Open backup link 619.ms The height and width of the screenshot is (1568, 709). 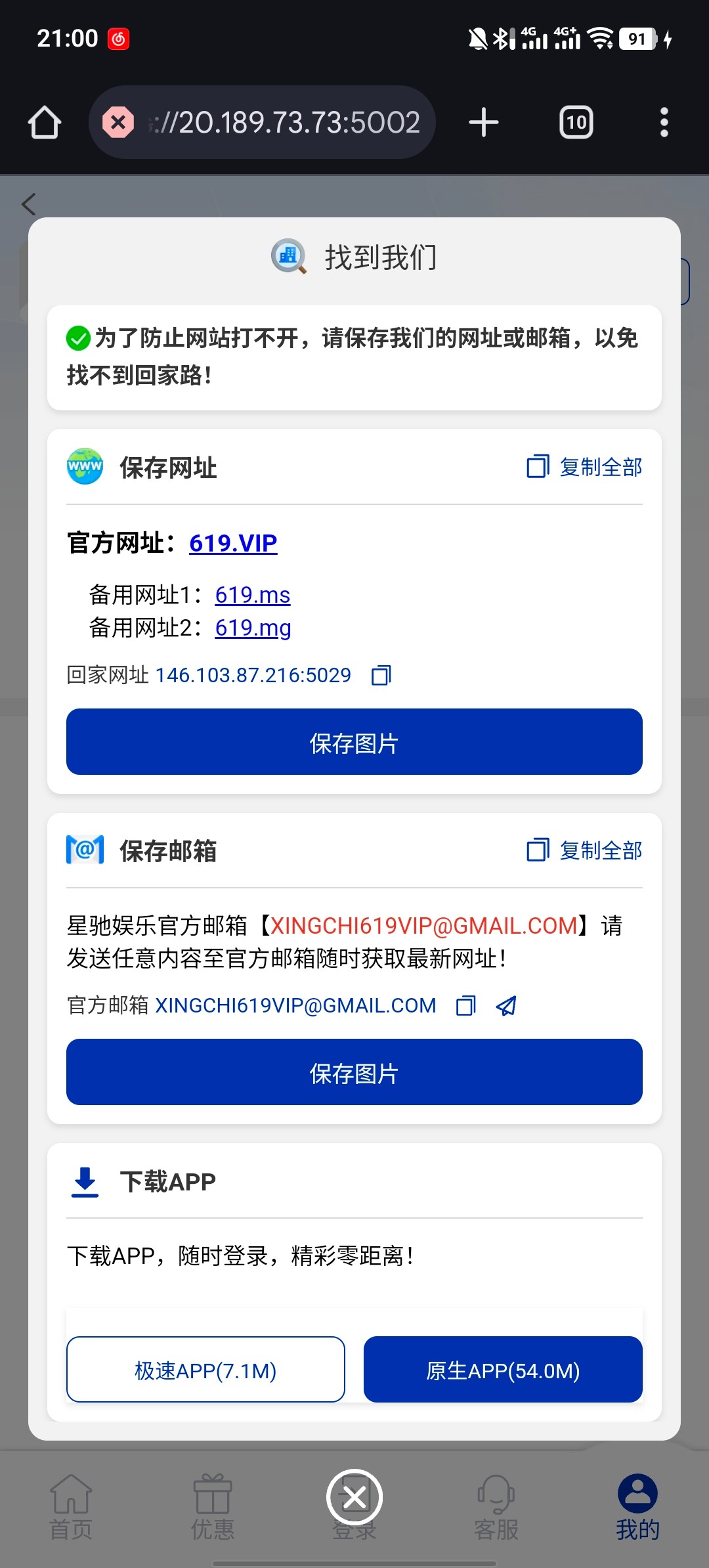click(253, 595)
